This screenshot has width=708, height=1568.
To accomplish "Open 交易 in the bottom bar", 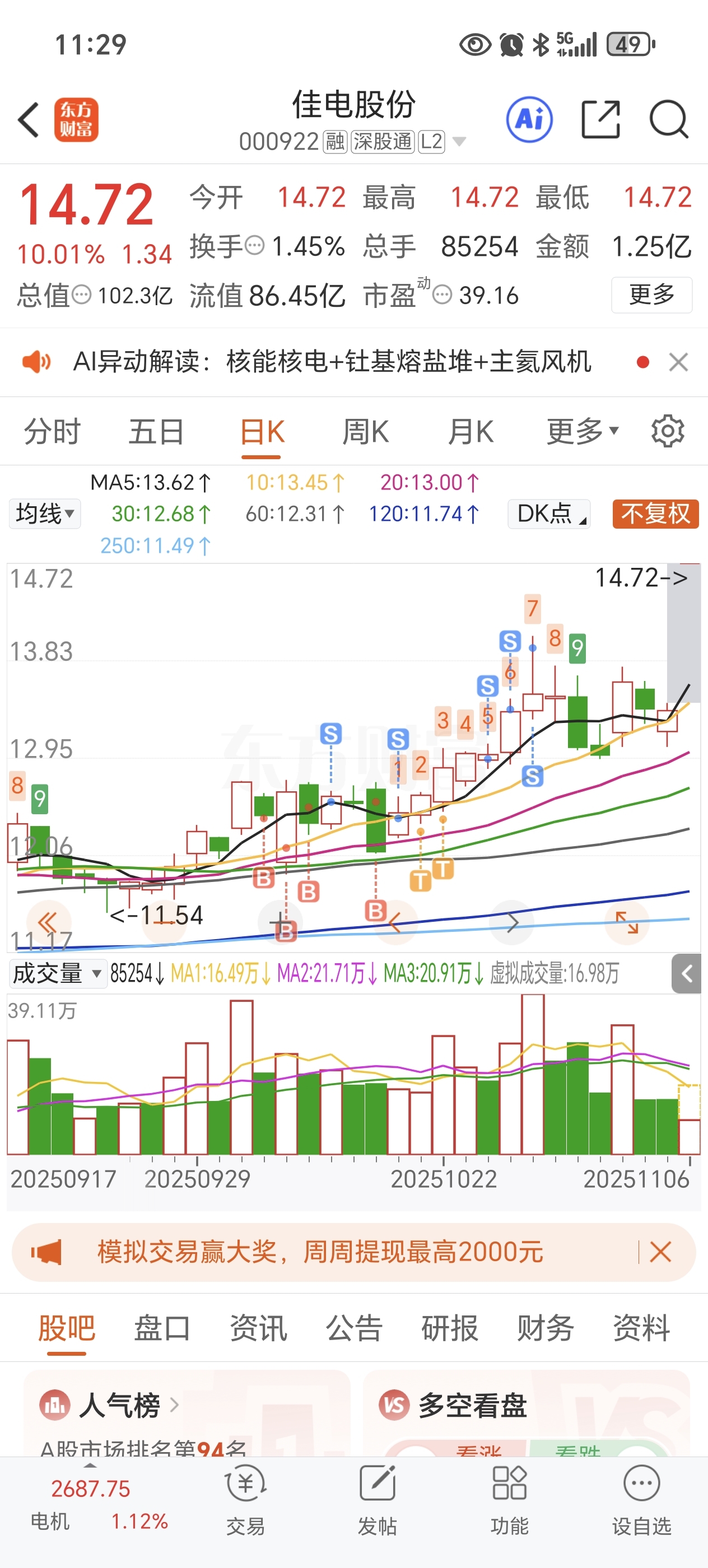I will click(245, 1499).
